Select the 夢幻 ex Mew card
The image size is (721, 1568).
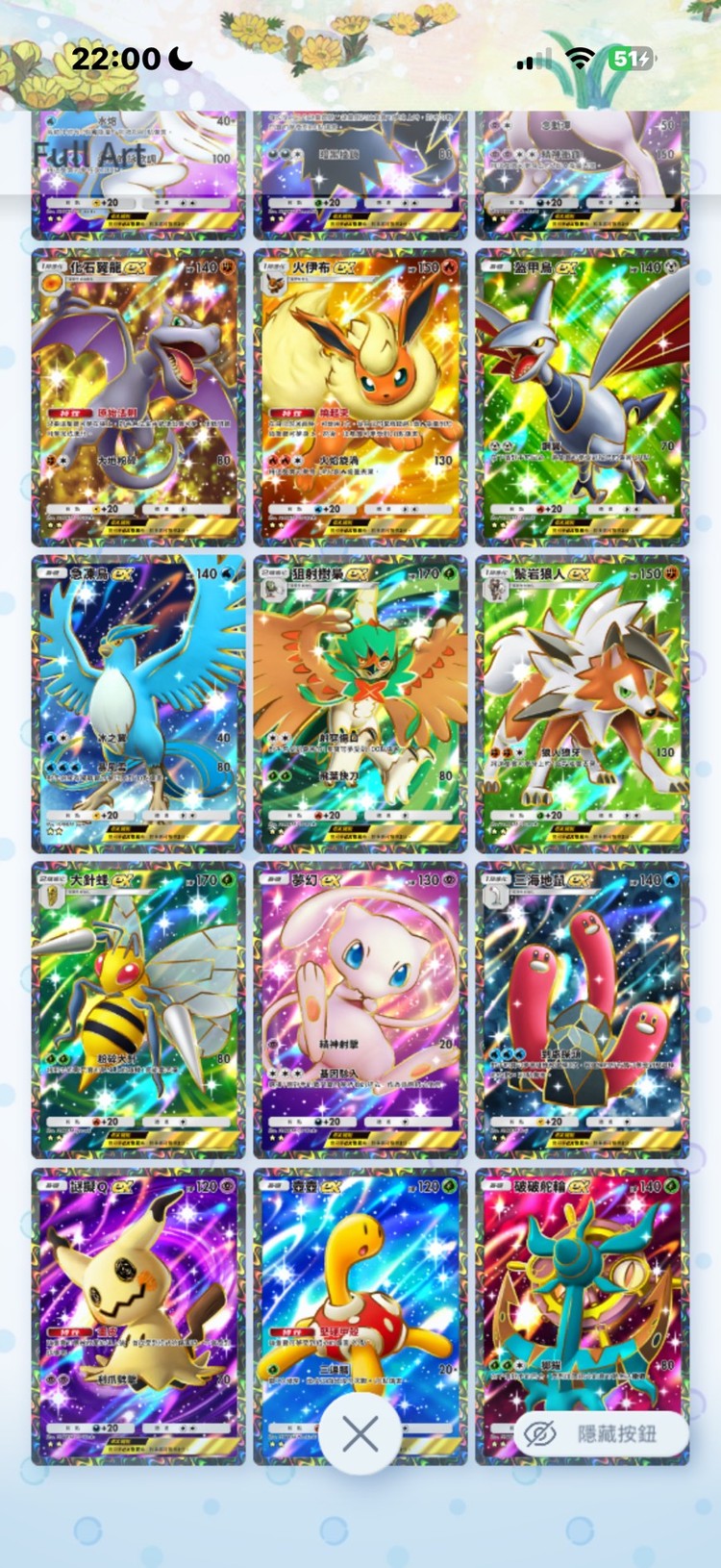(x=360, y=1010)
